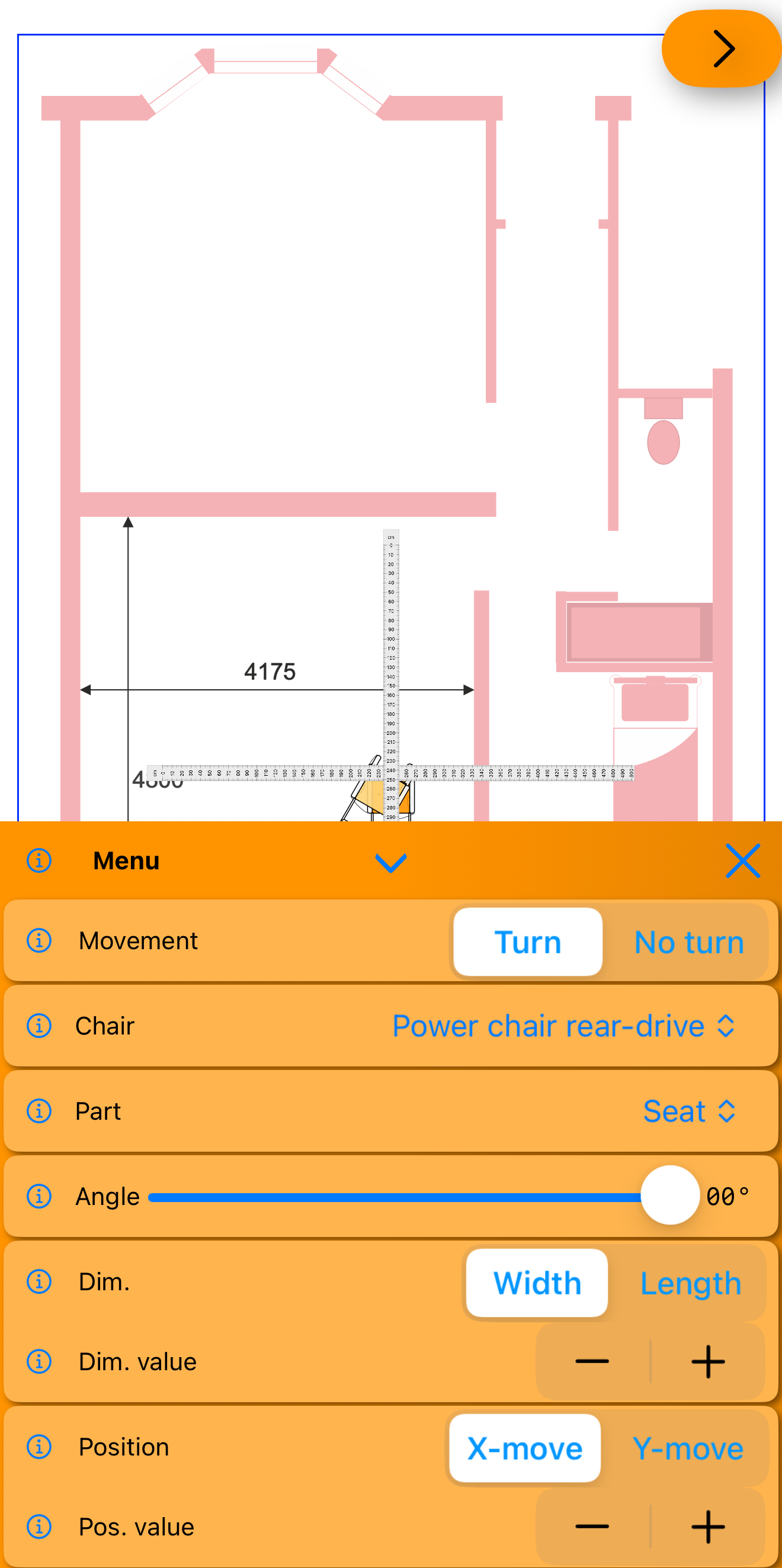The width and height of the screenshot is (782, 1568).
Task: Decrease the Pos. value
Action: point(592,1527)
